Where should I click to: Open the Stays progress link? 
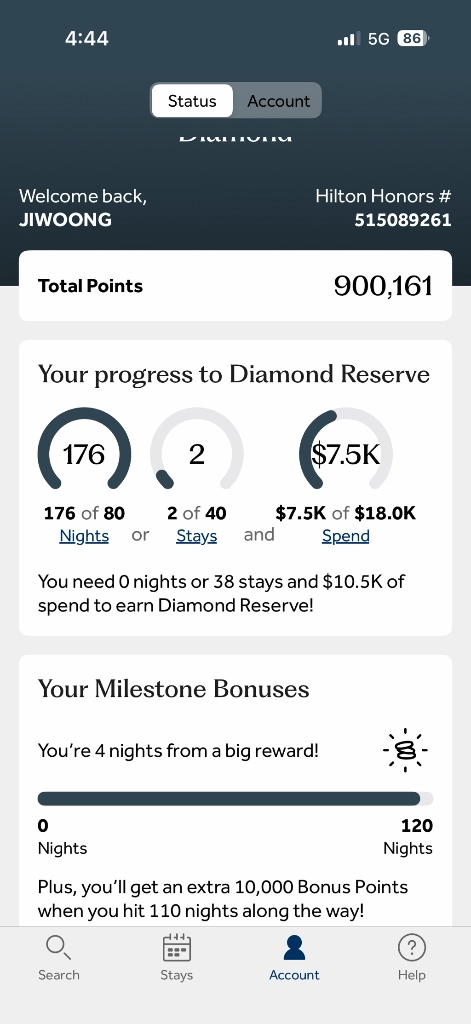[197, 536]
